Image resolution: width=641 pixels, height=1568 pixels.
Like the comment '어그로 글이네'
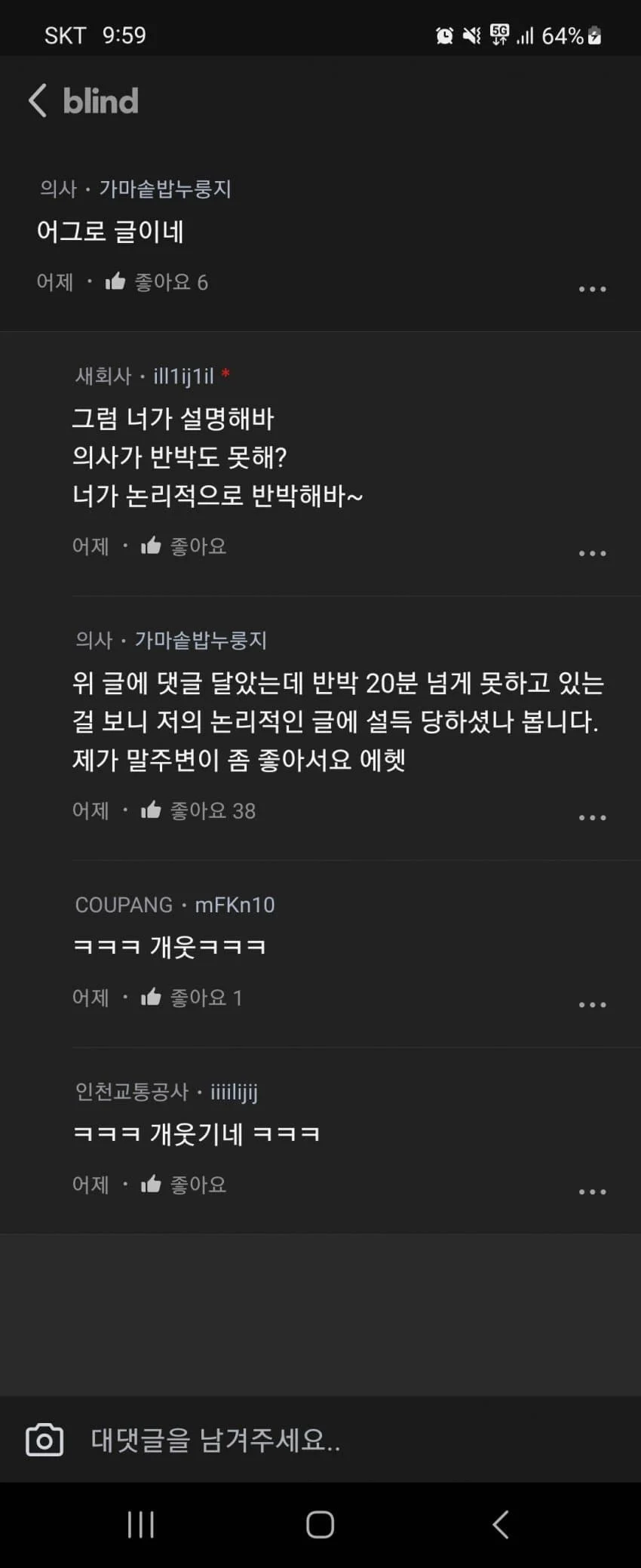(115, 282)
